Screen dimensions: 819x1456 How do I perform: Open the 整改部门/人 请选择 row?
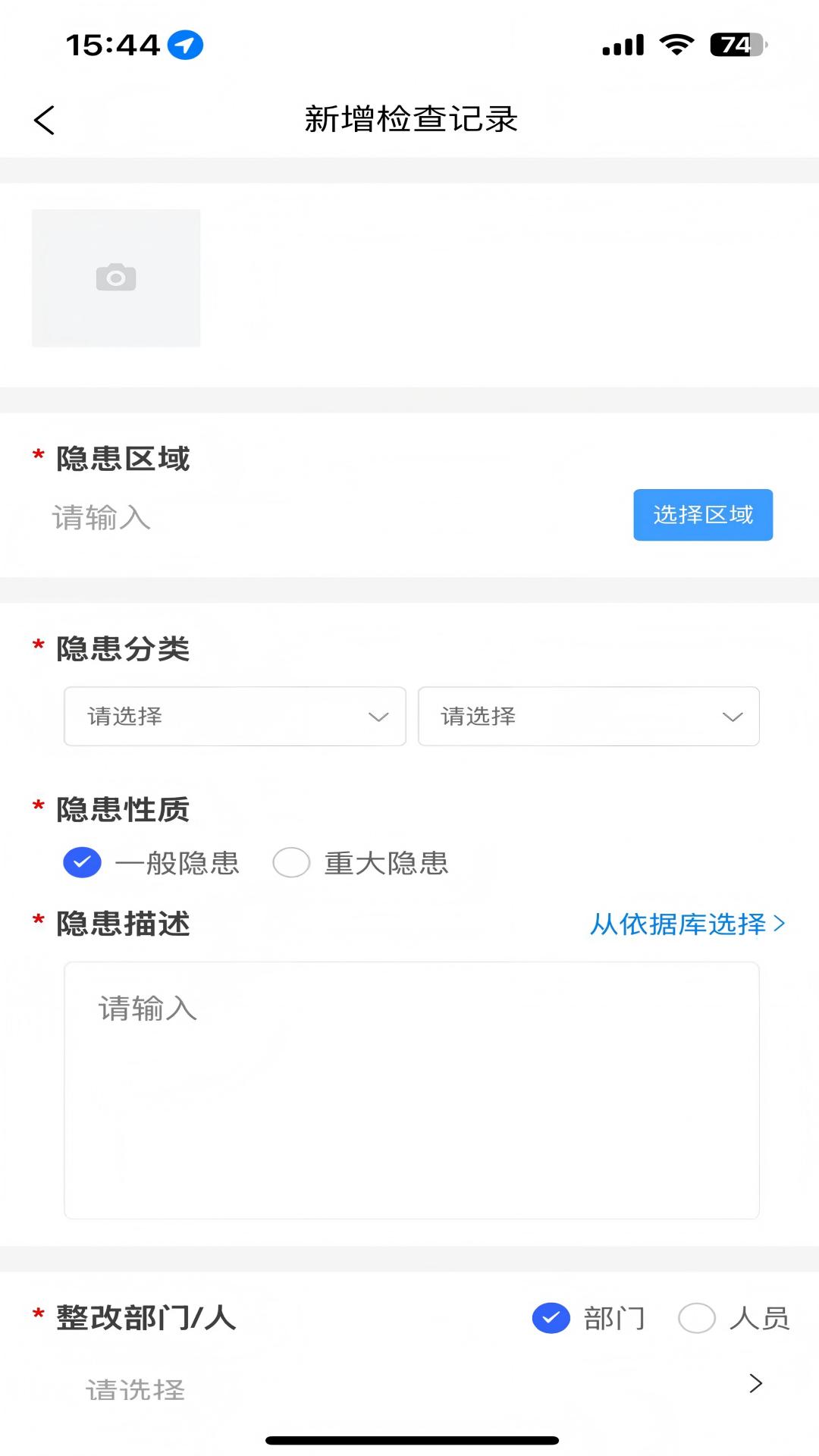pyautogui.click(x=425, y=1388)
